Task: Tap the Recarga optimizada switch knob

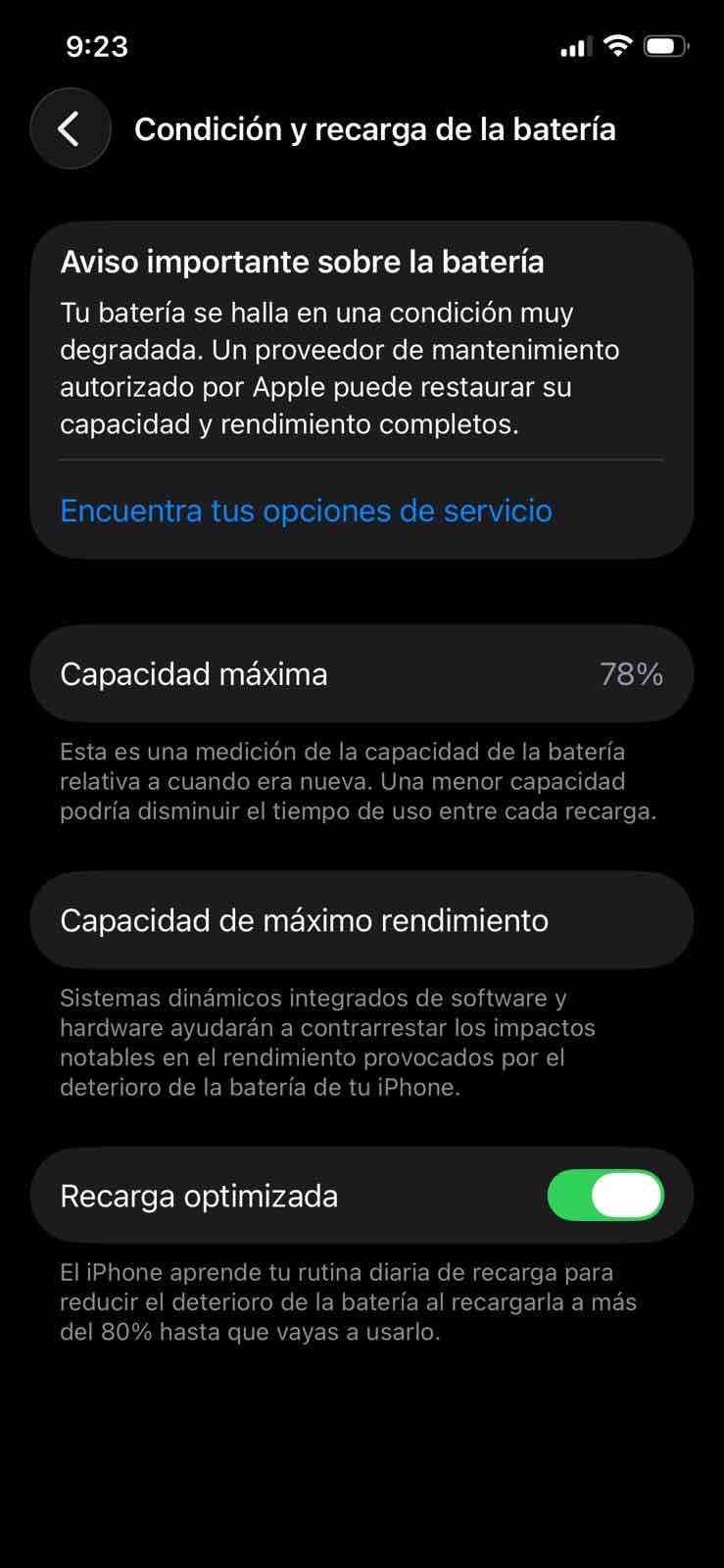Action: coord(630,1195)
